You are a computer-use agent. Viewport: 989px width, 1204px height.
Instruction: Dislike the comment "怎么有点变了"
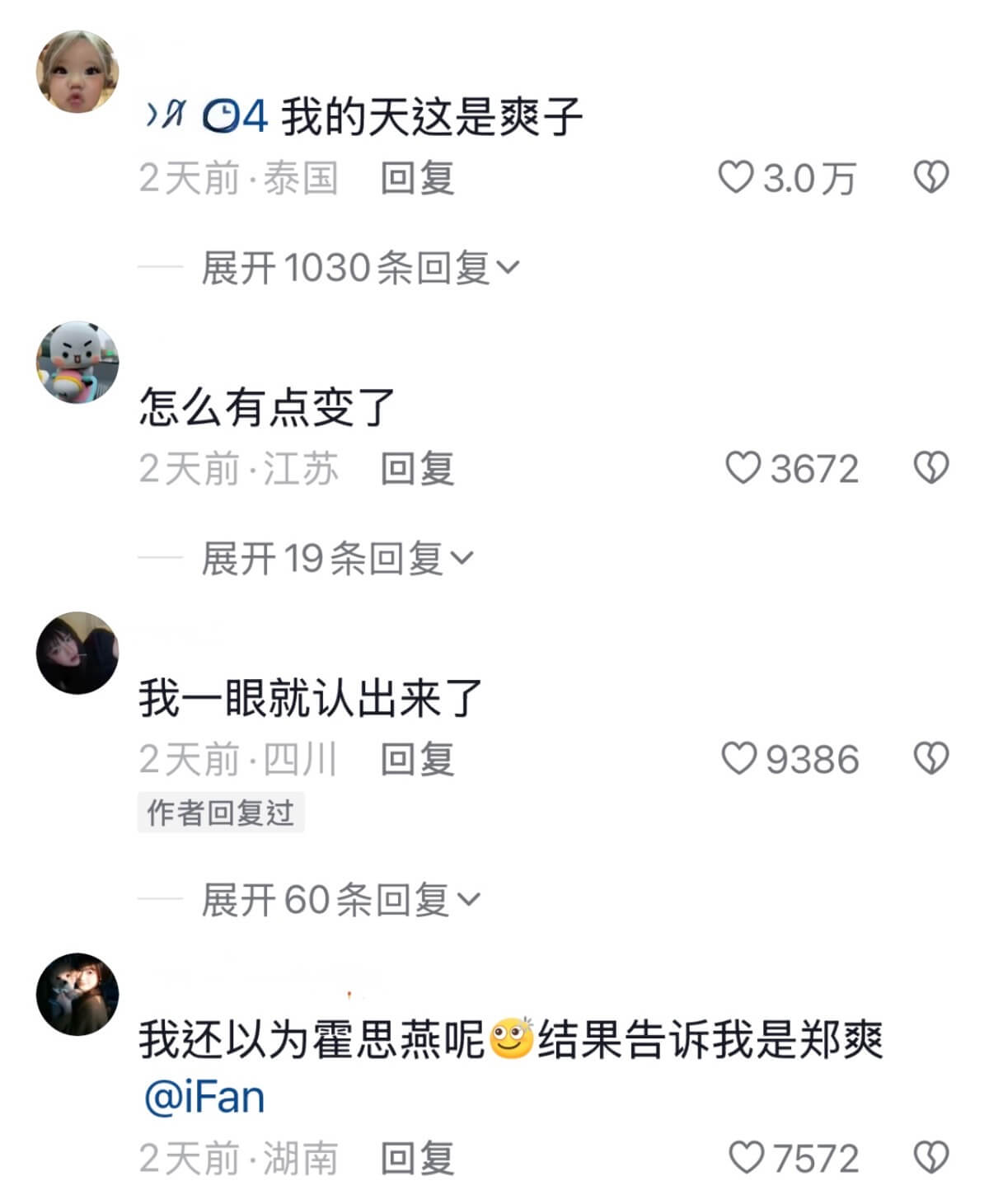(931, 468)
